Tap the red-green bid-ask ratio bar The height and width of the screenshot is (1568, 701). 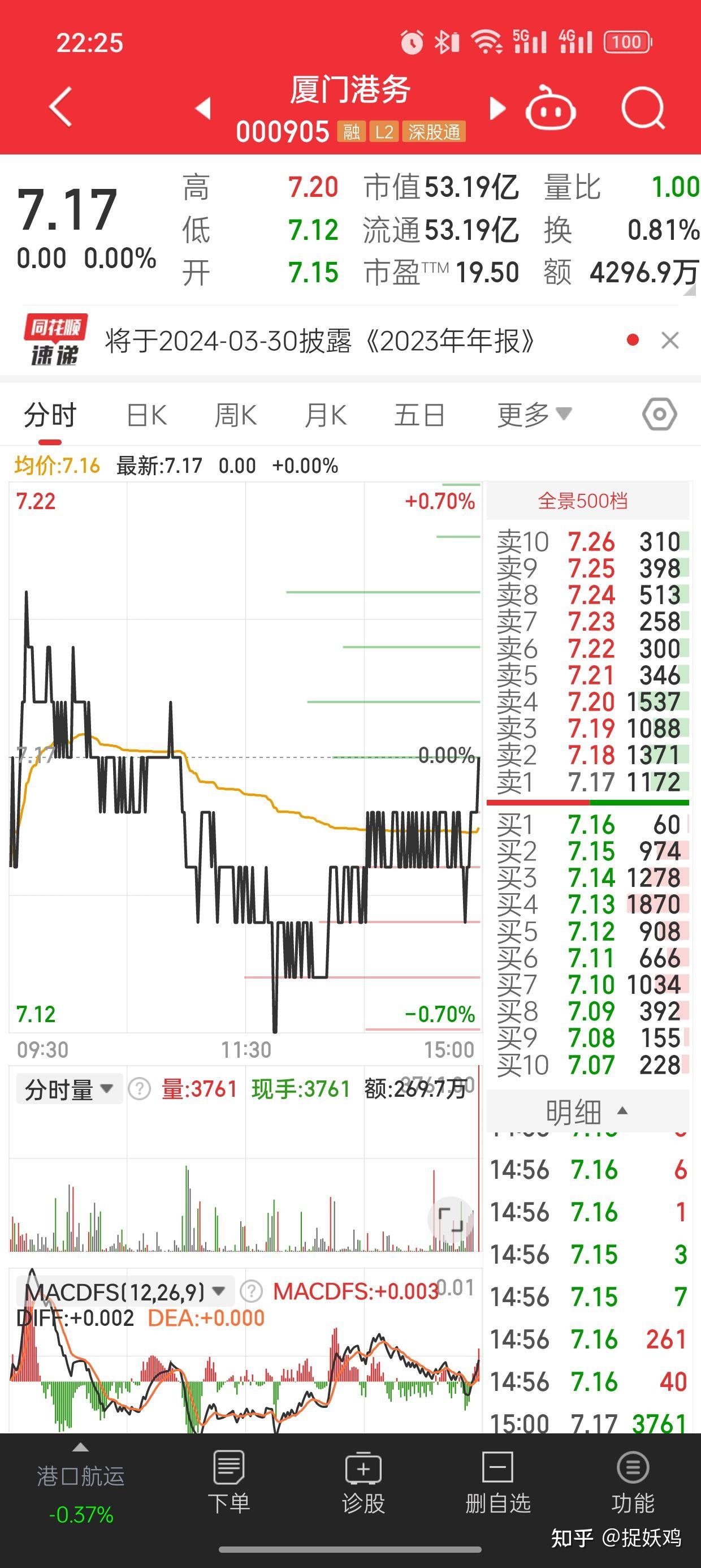[x=587, y=803]
